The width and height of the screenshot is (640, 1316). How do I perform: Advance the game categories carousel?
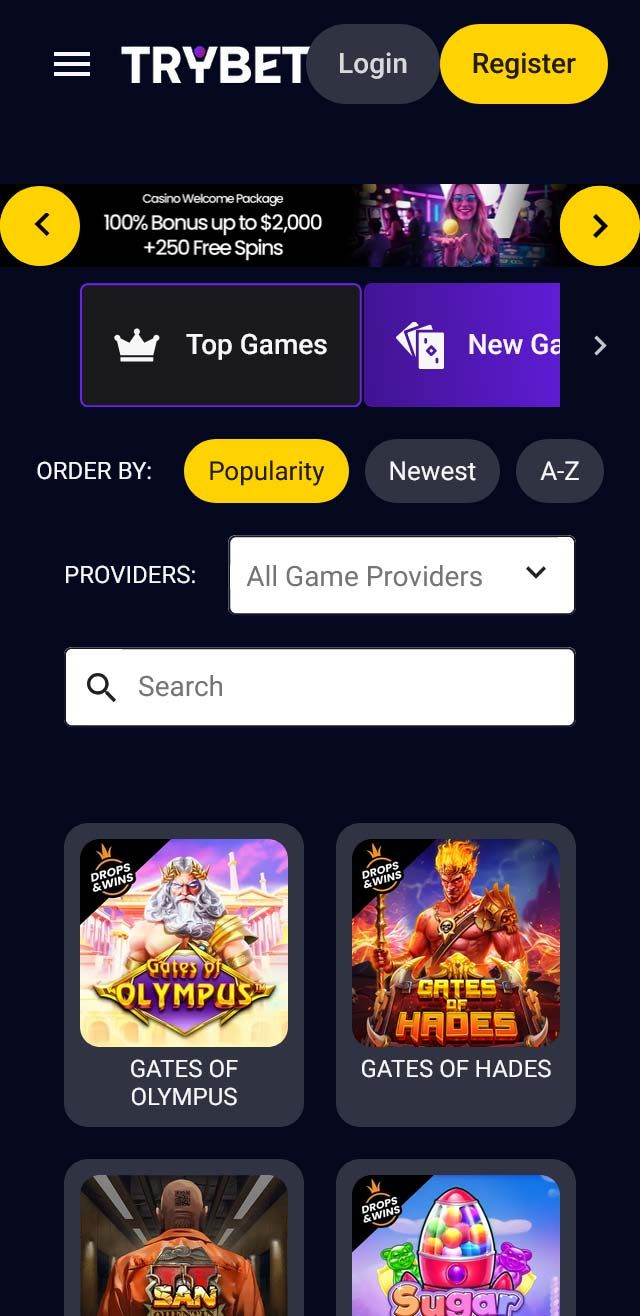coord(600,345)
